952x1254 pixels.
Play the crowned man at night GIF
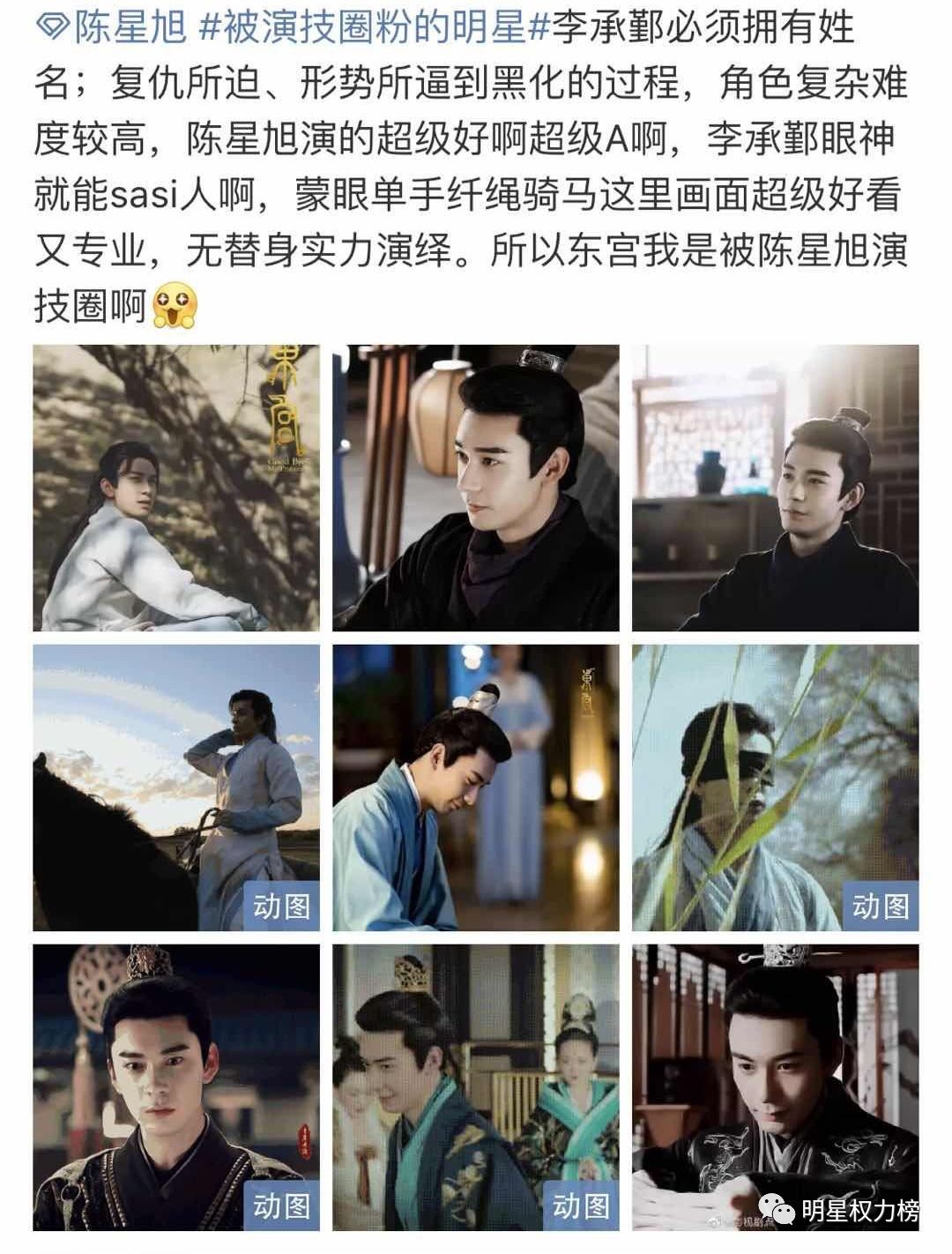click(176, 1087)
